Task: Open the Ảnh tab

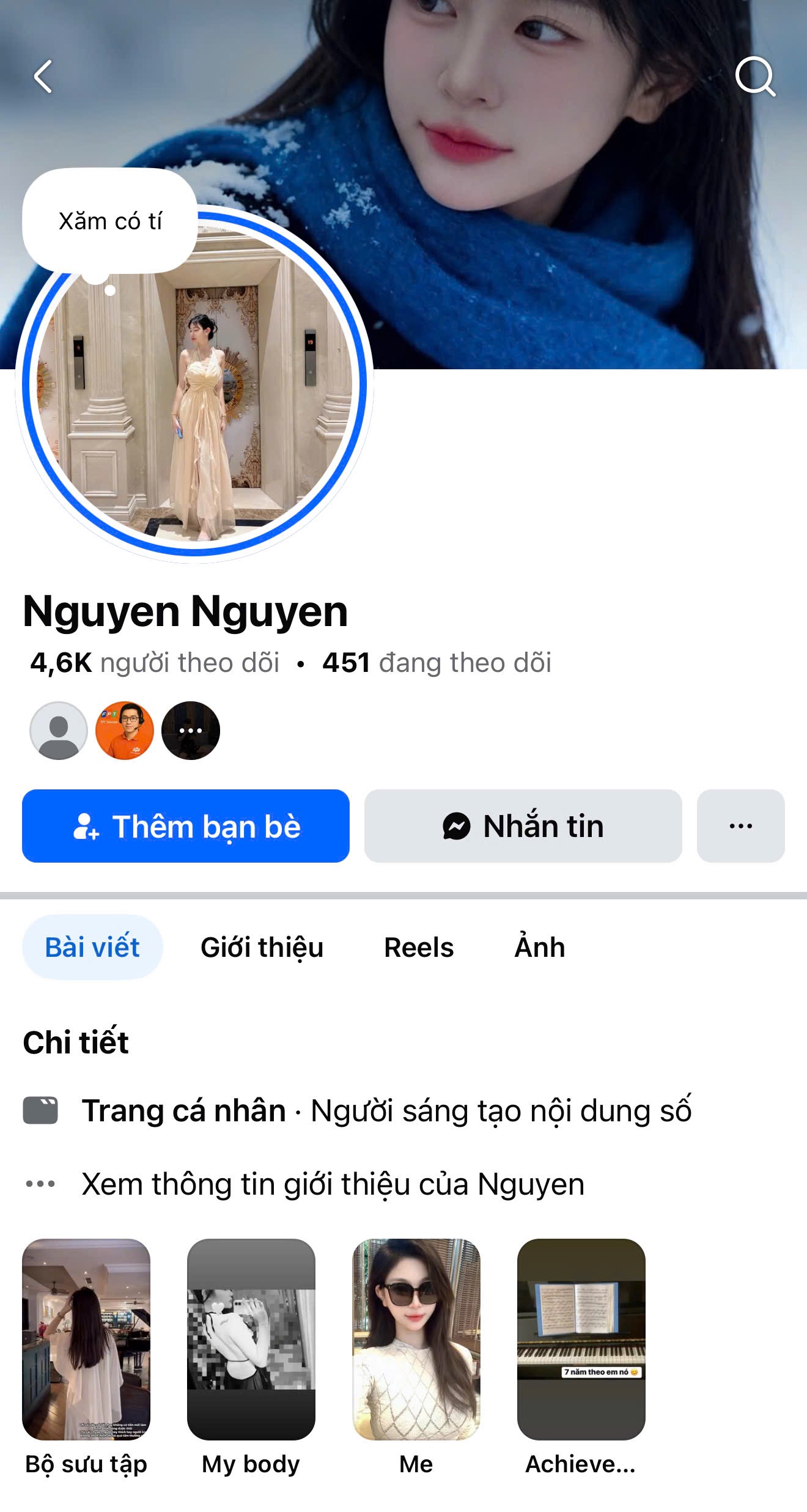Action: [x=539, y=947]
